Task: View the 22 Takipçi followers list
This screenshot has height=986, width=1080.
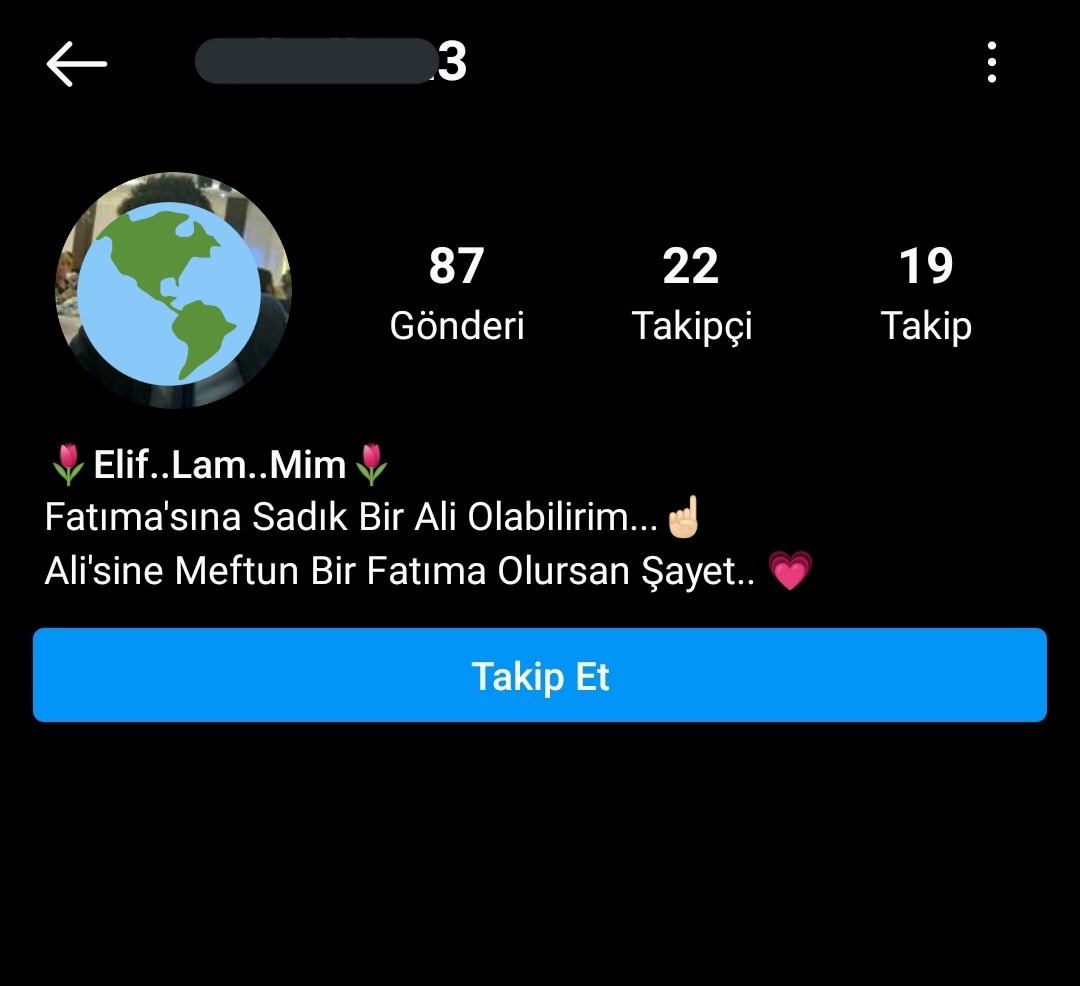Action: [x=691, y=293]
